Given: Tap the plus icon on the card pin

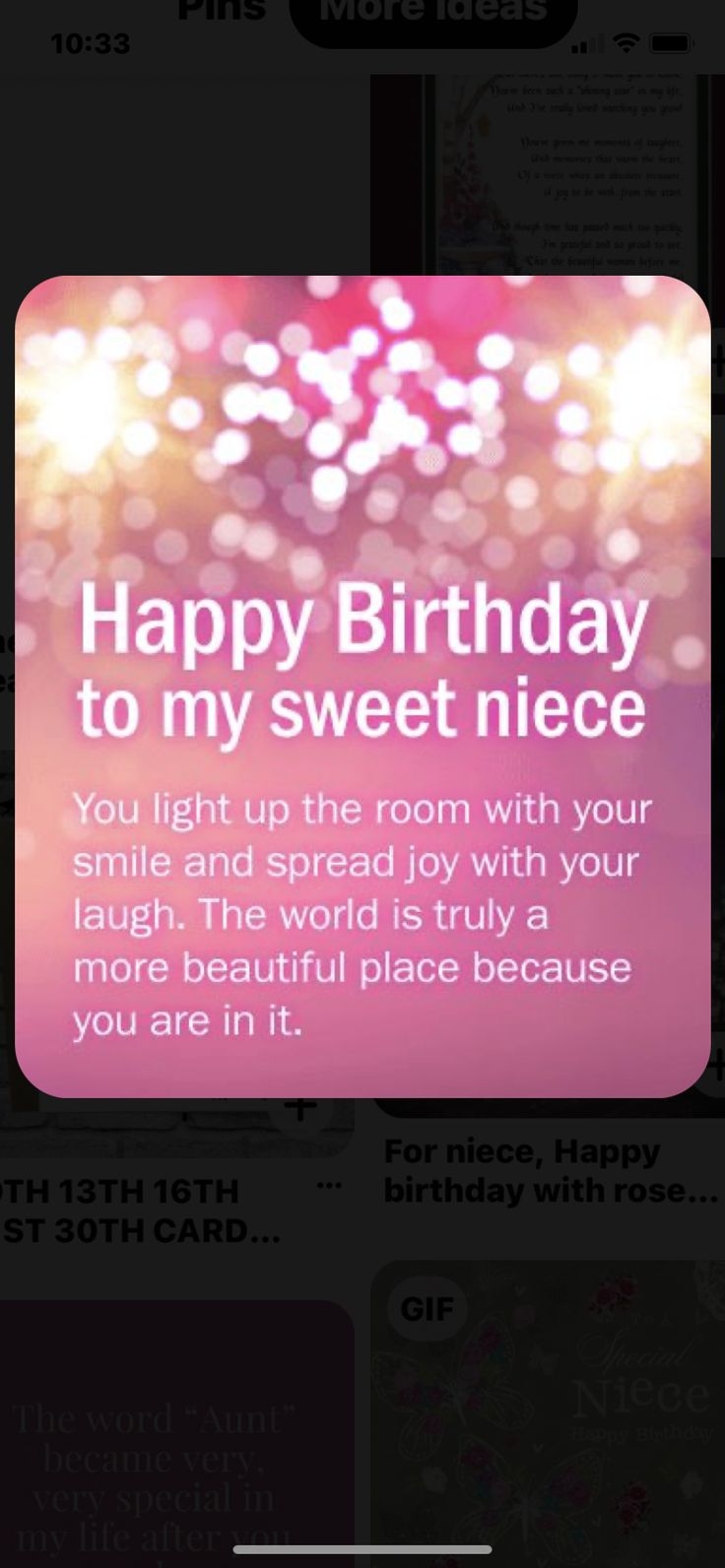Looking at the screenshot, I should coord(298,1107).
